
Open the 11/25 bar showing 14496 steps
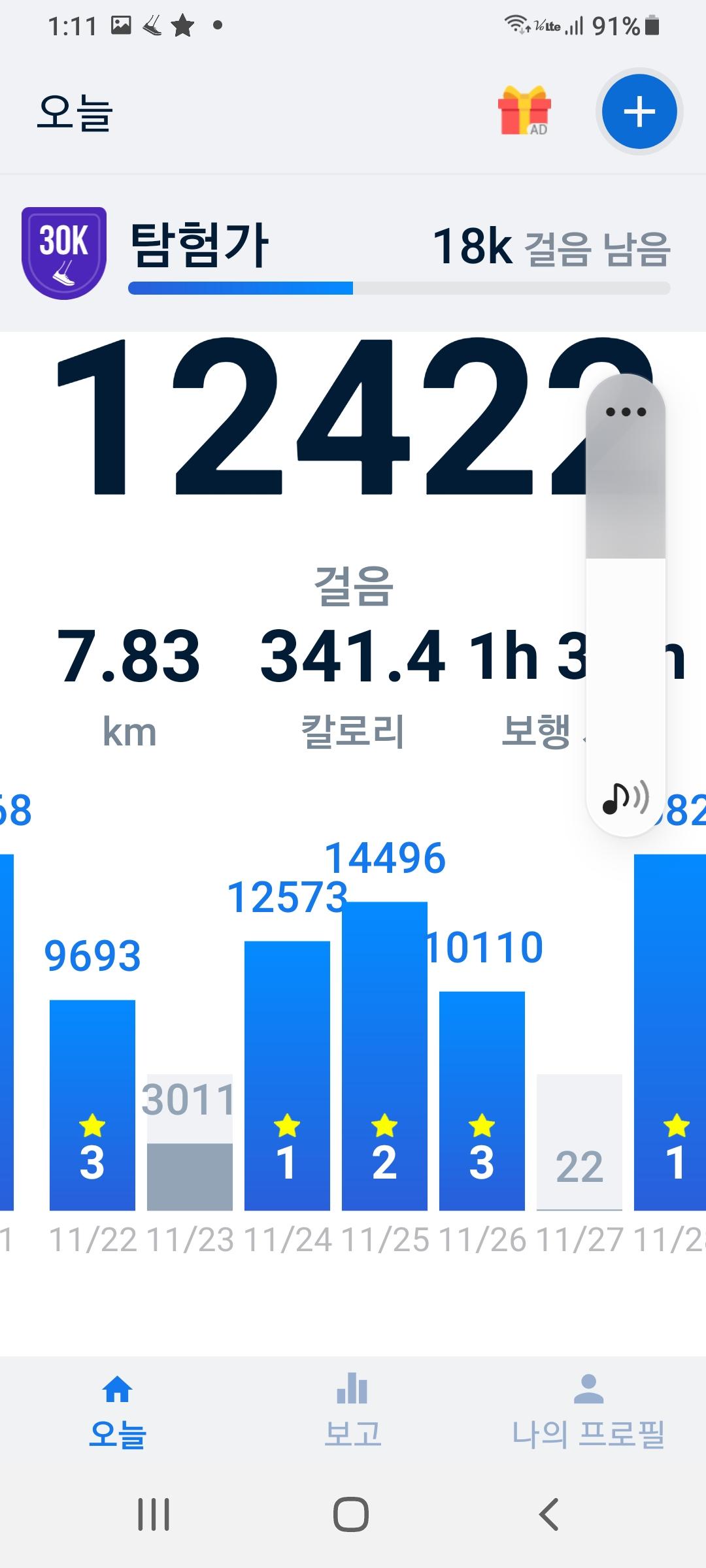(x=384, y=1055)
